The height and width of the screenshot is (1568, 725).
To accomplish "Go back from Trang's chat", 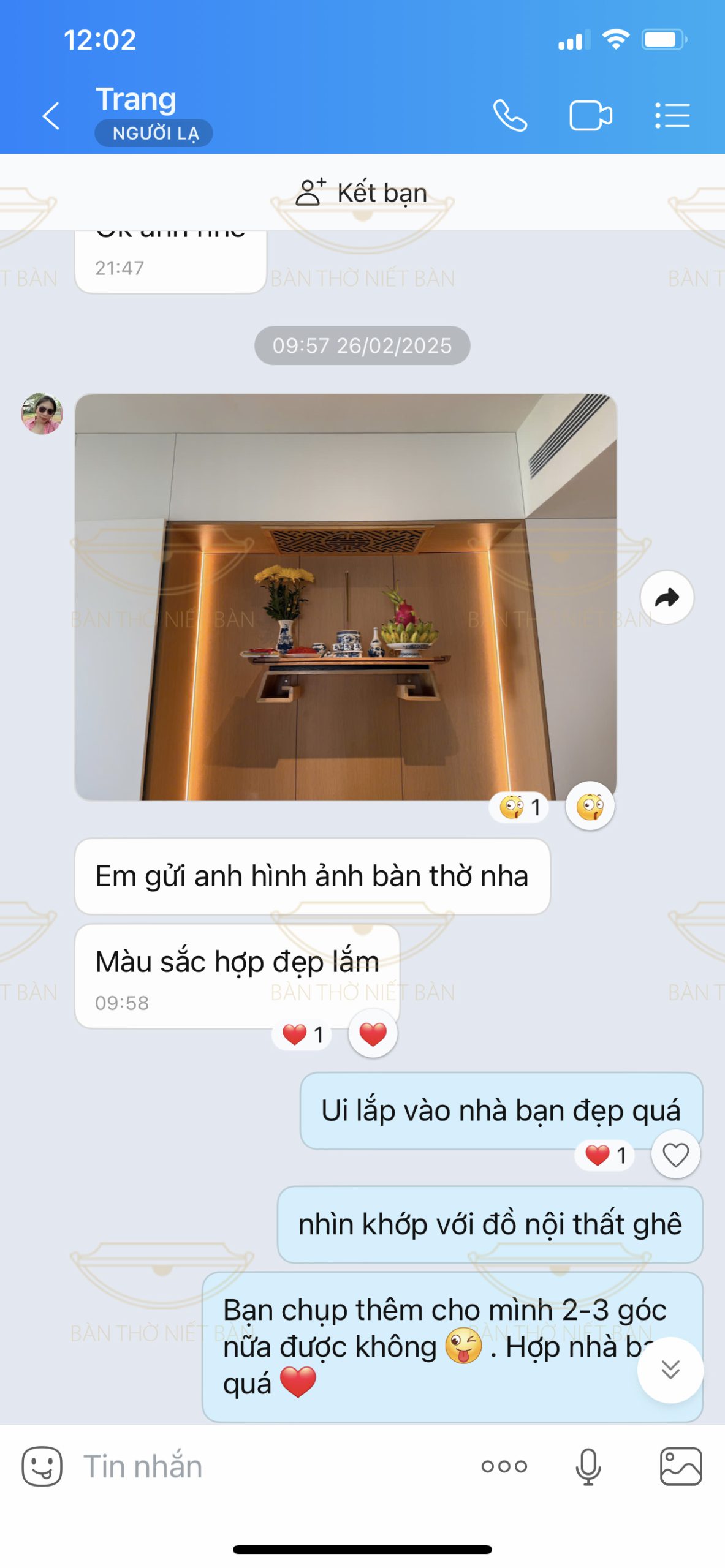I will 51,116.
